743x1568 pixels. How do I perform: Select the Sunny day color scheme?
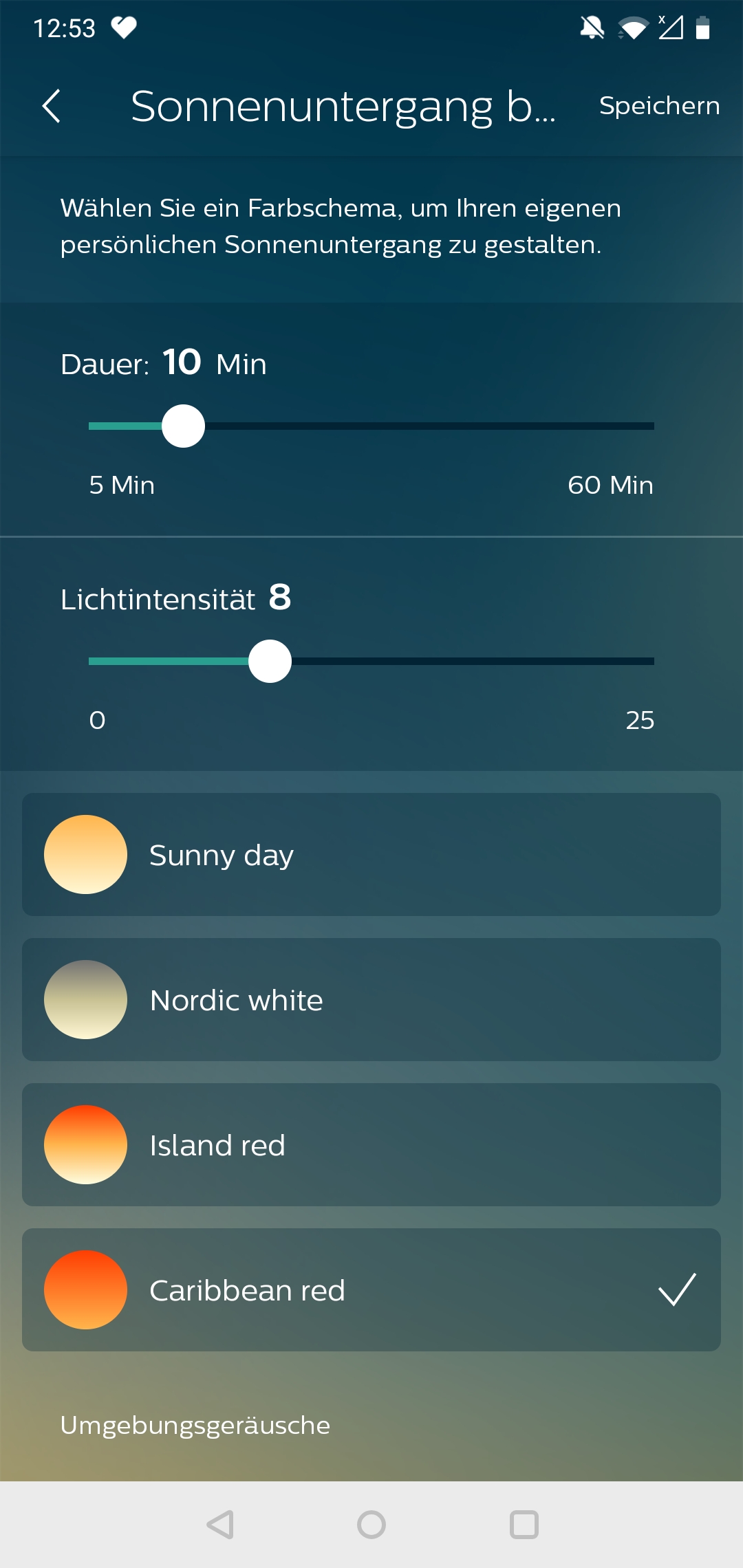(371, 855)
